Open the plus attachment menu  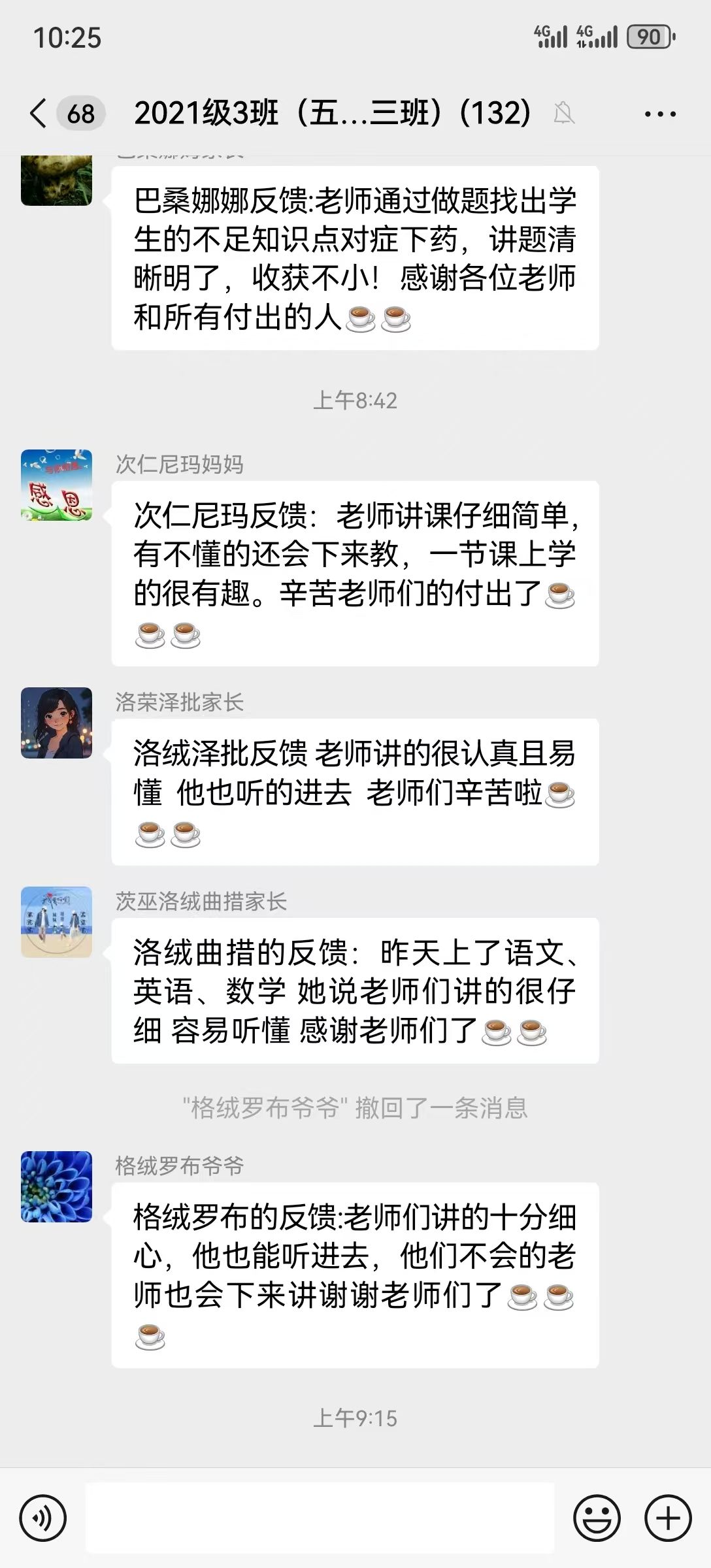pos(667,1518)
